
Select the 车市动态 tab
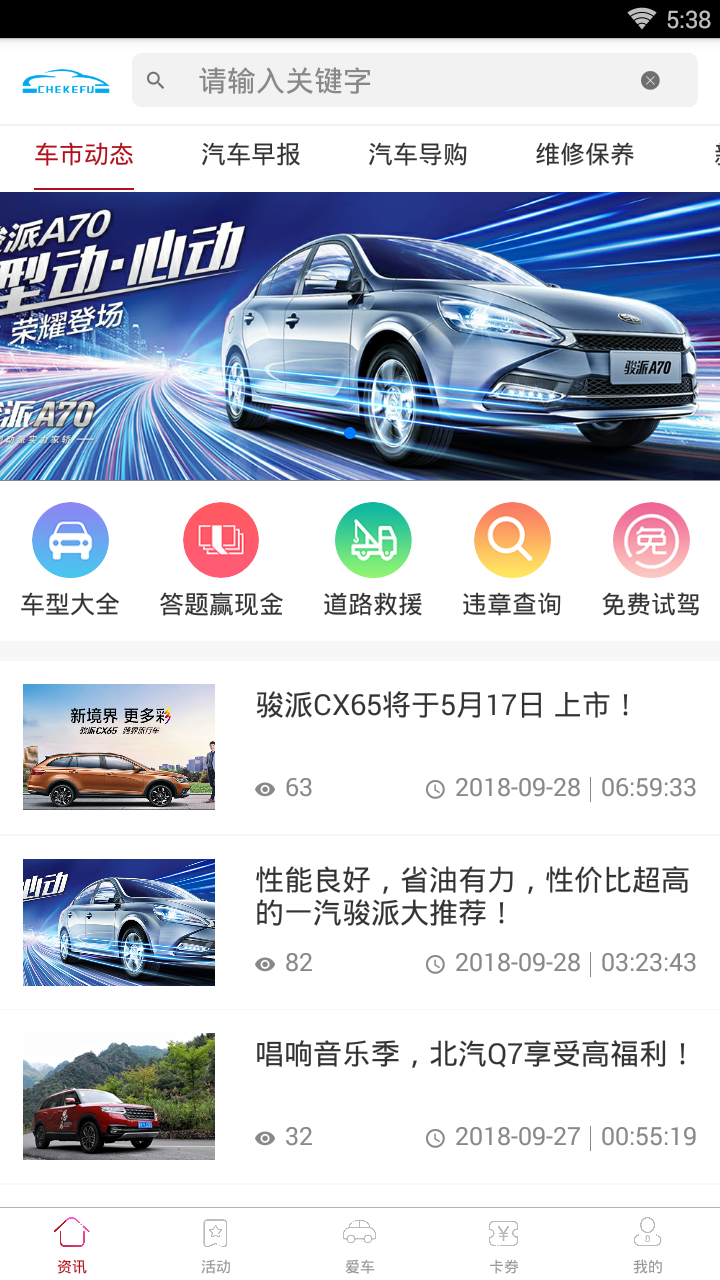pyautogui.click(x=84, y=155)
